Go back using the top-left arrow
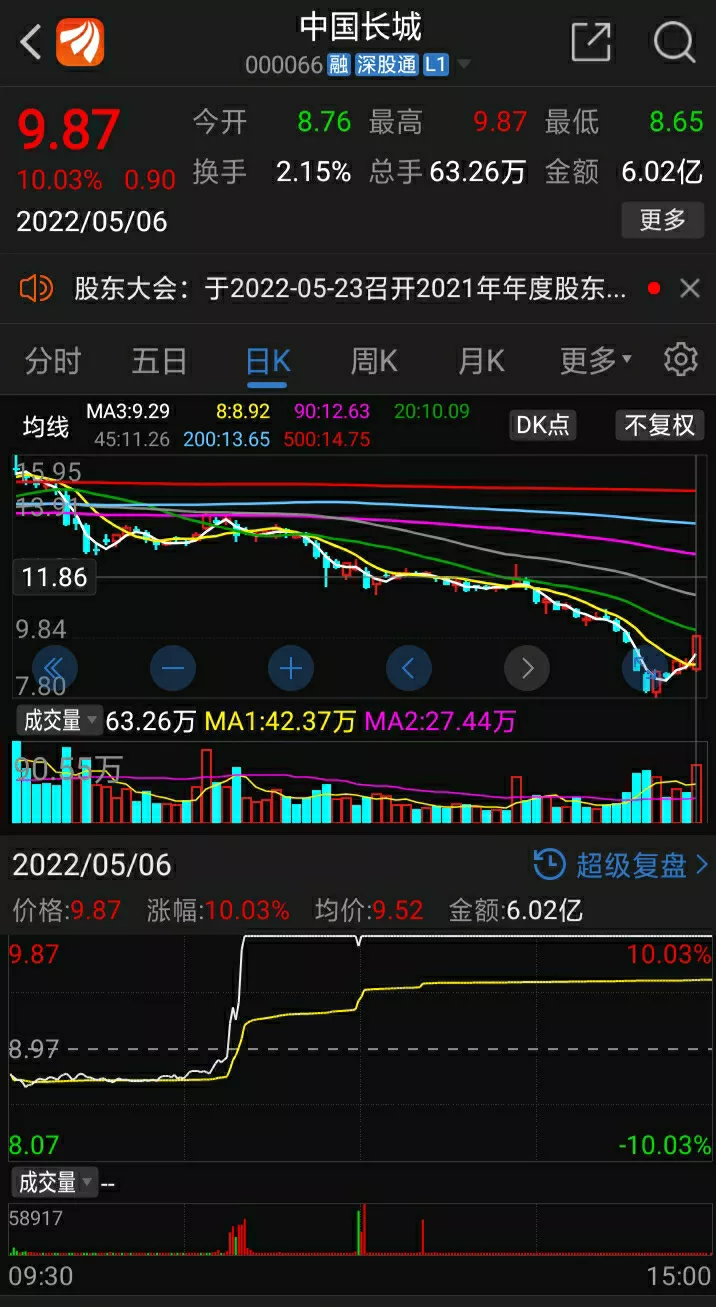Image resolution: width=716 pixels, height=1307 pixels. coord(30,43)
